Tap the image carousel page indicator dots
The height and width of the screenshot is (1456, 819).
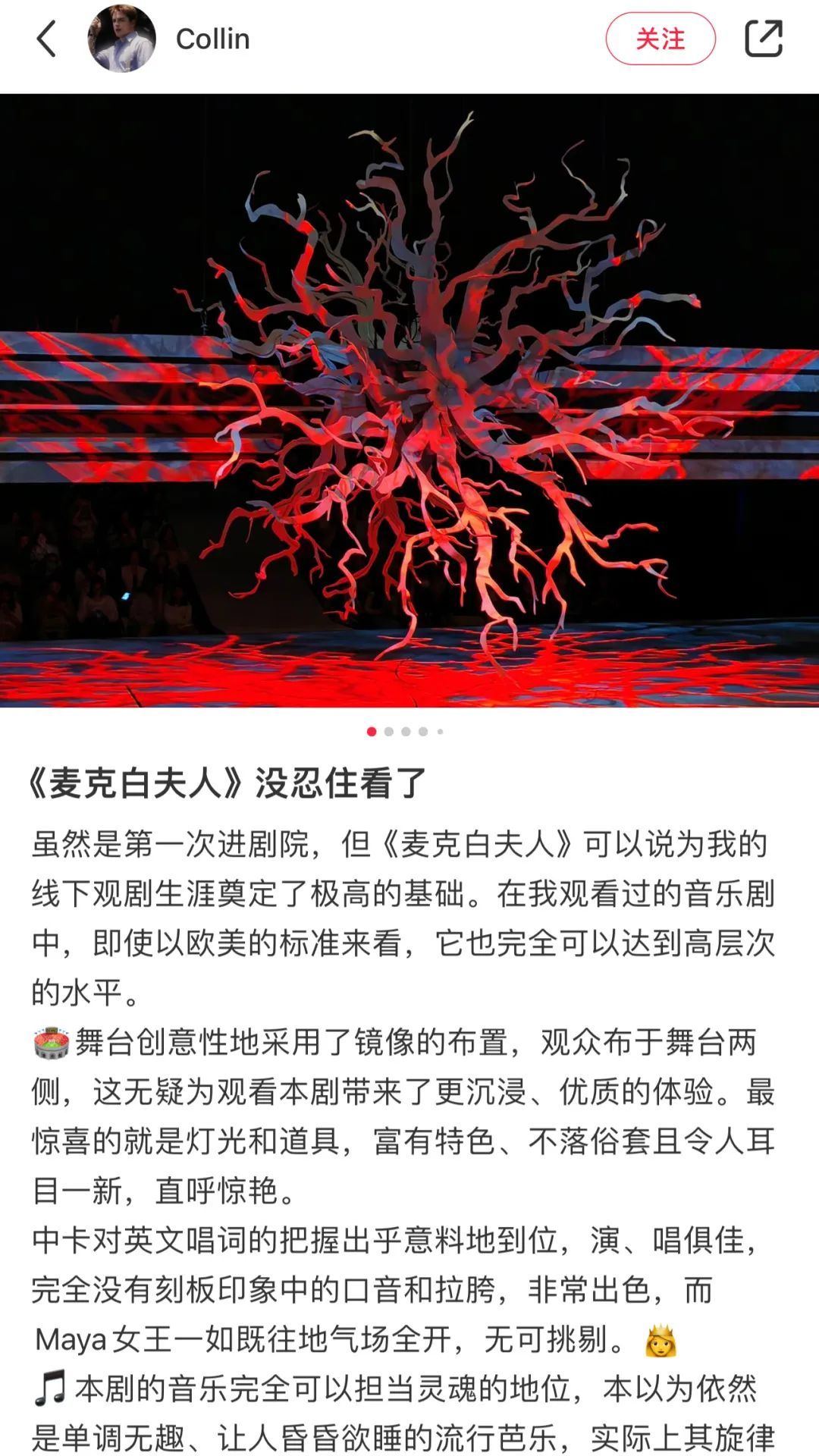[406, 732]
